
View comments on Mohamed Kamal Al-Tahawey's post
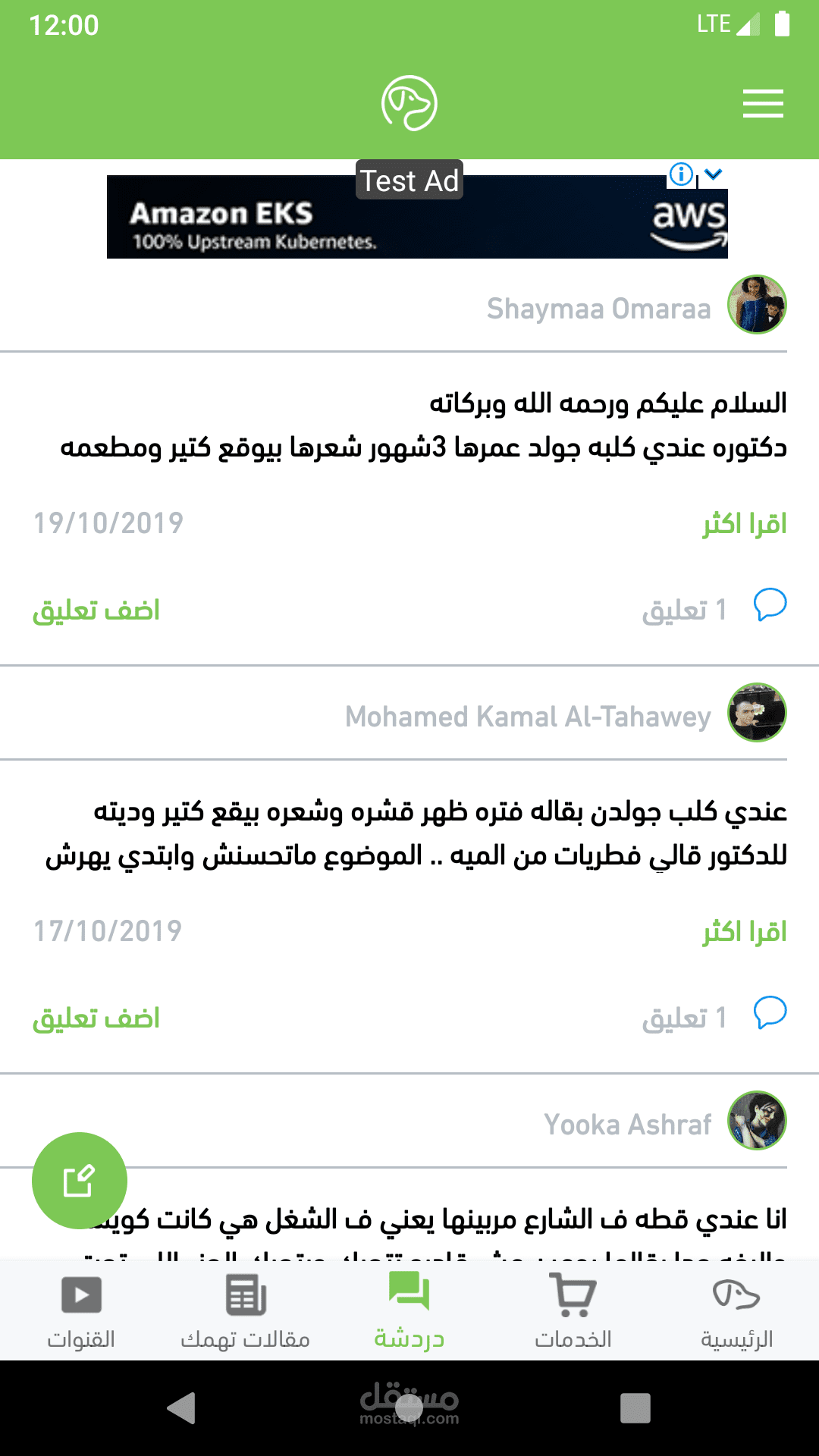(x=713, y=1017)
